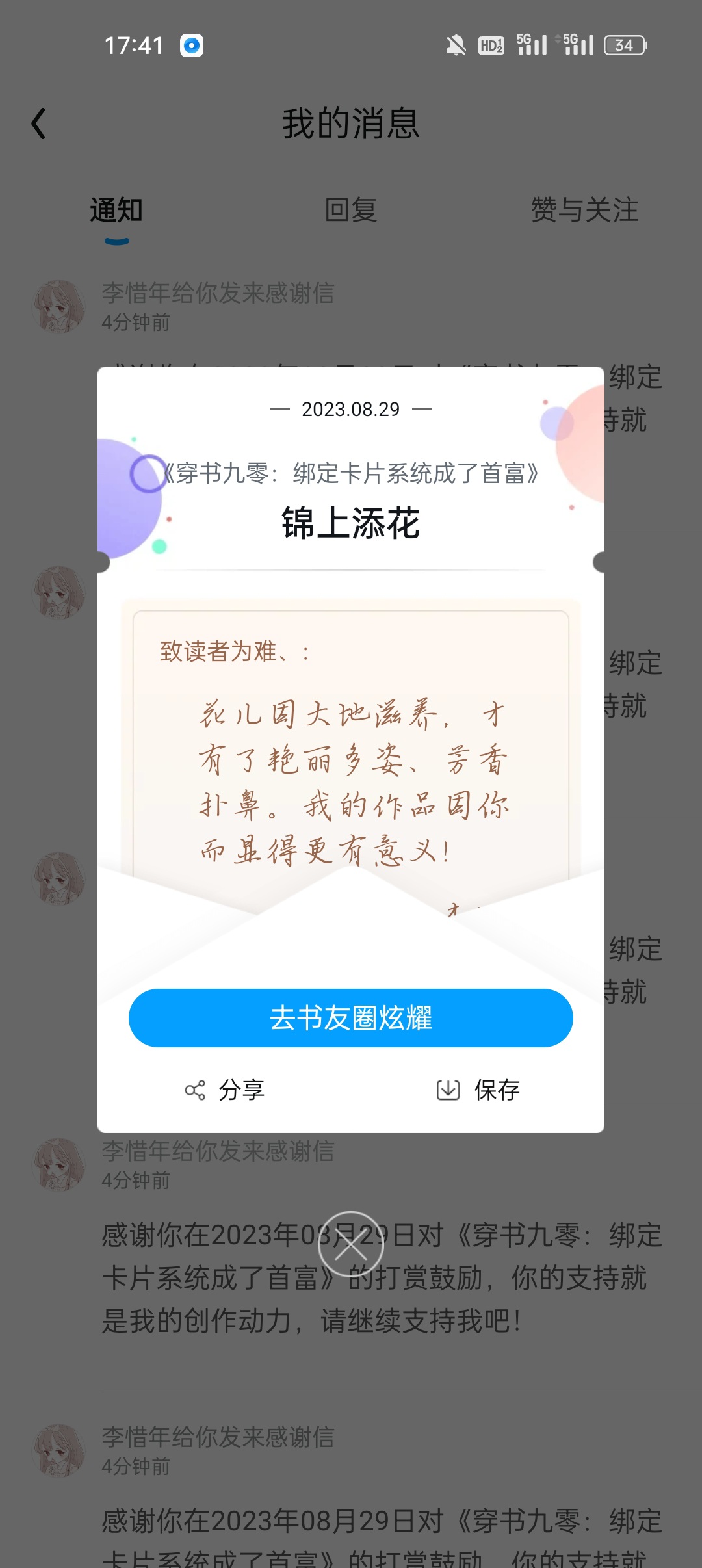Save the card image with 保存

pos(478,1090)
